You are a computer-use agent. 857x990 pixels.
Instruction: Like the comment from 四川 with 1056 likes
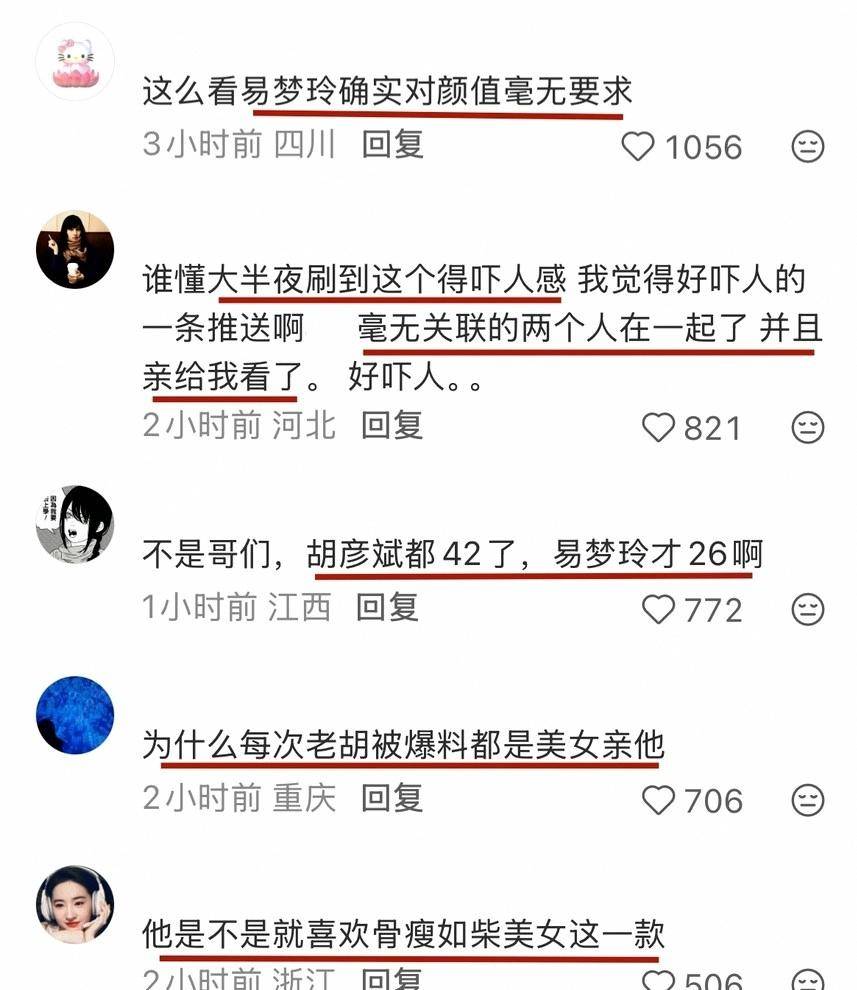pyautogui.click(x=638, y=147)
